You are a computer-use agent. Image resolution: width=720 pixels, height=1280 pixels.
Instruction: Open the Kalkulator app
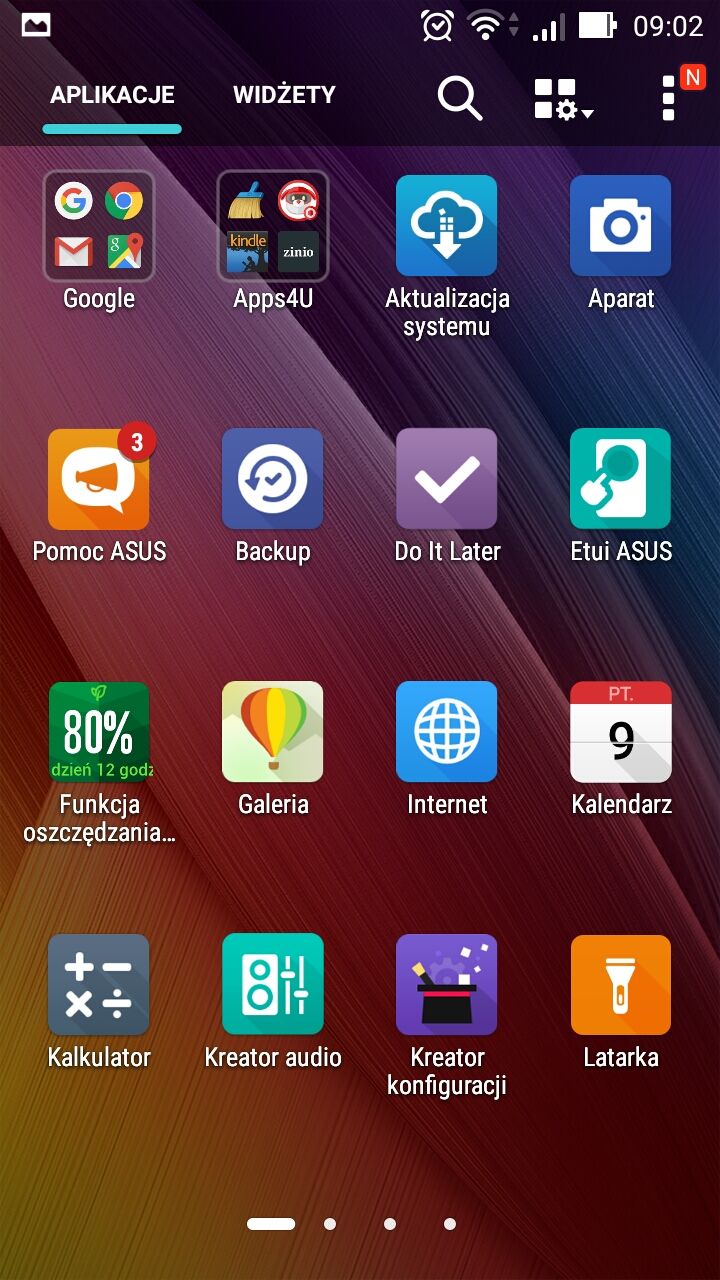tap(98, 985)
